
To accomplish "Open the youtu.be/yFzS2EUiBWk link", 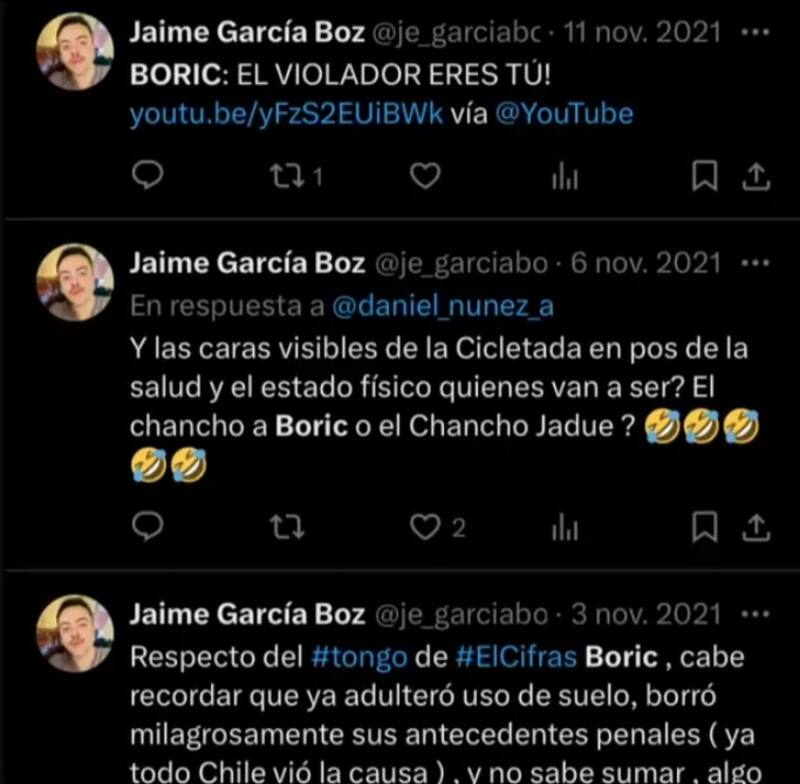I will tap(286, 114).
